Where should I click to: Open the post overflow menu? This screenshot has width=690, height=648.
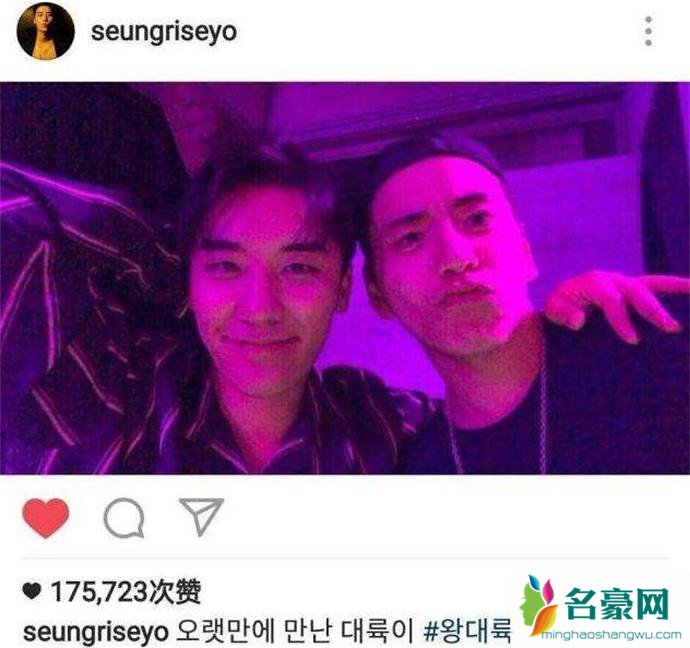coord(648,32)
